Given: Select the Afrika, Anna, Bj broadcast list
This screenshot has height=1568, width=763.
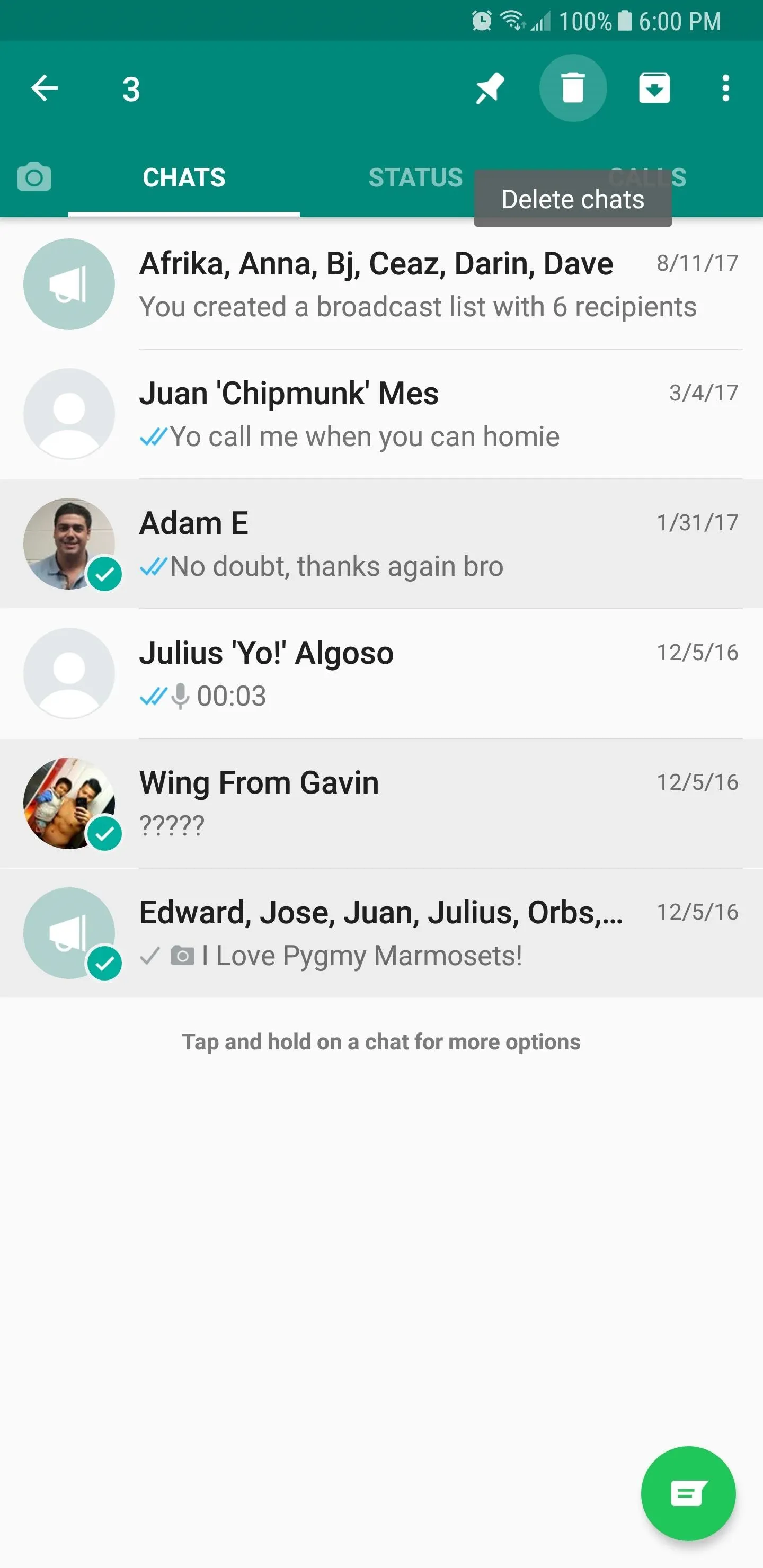Looking at the screenshot, I should click(x=381, y=284).
